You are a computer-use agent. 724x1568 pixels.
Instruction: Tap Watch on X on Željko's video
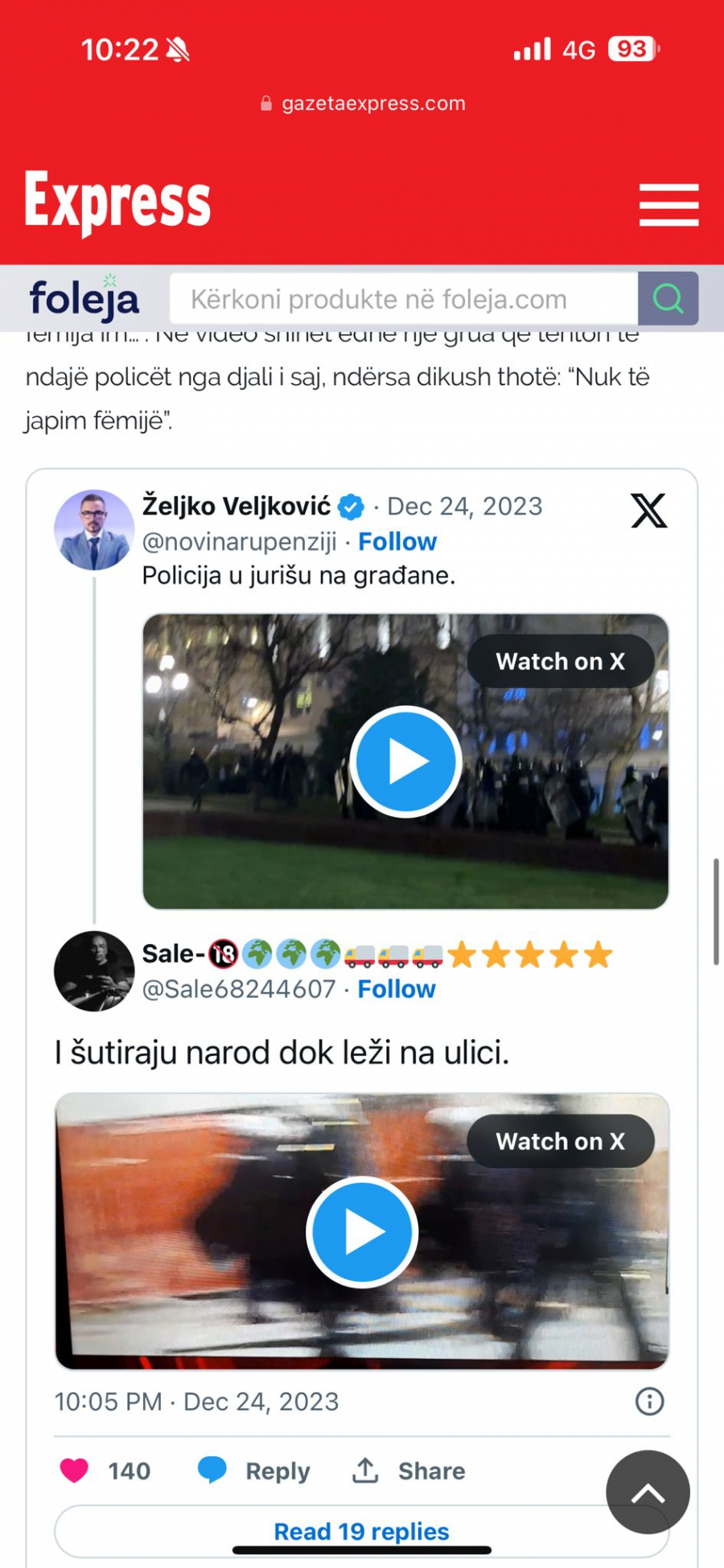point(560,661)
